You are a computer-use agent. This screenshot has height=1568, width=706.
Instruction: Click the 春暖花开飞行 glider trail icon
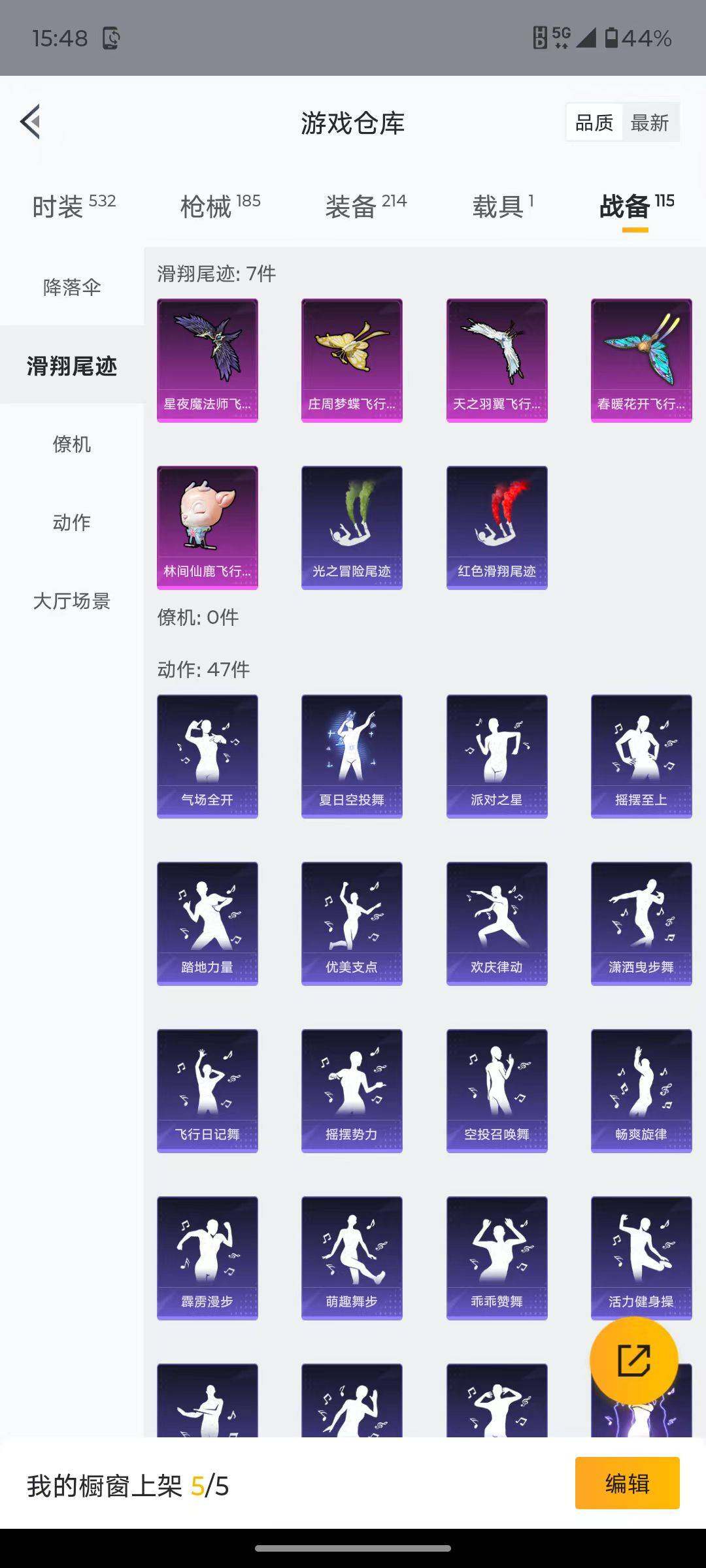click(x=641, y=359)
